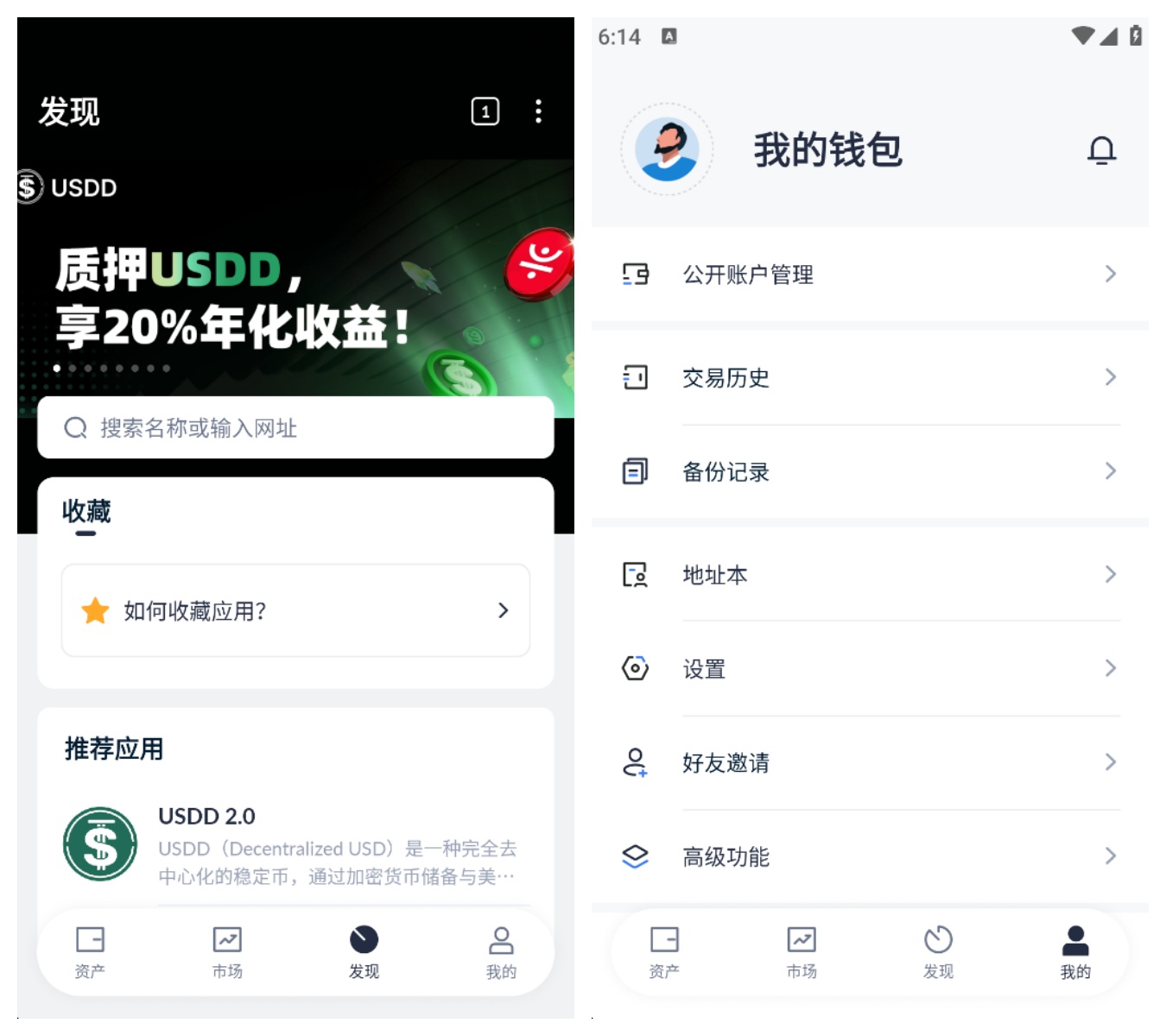Image resolution: width=1166 pixels, height=1036 pixels.
Task: Tap the profile avatar beside 我的钱包
Action: point(667,149)
